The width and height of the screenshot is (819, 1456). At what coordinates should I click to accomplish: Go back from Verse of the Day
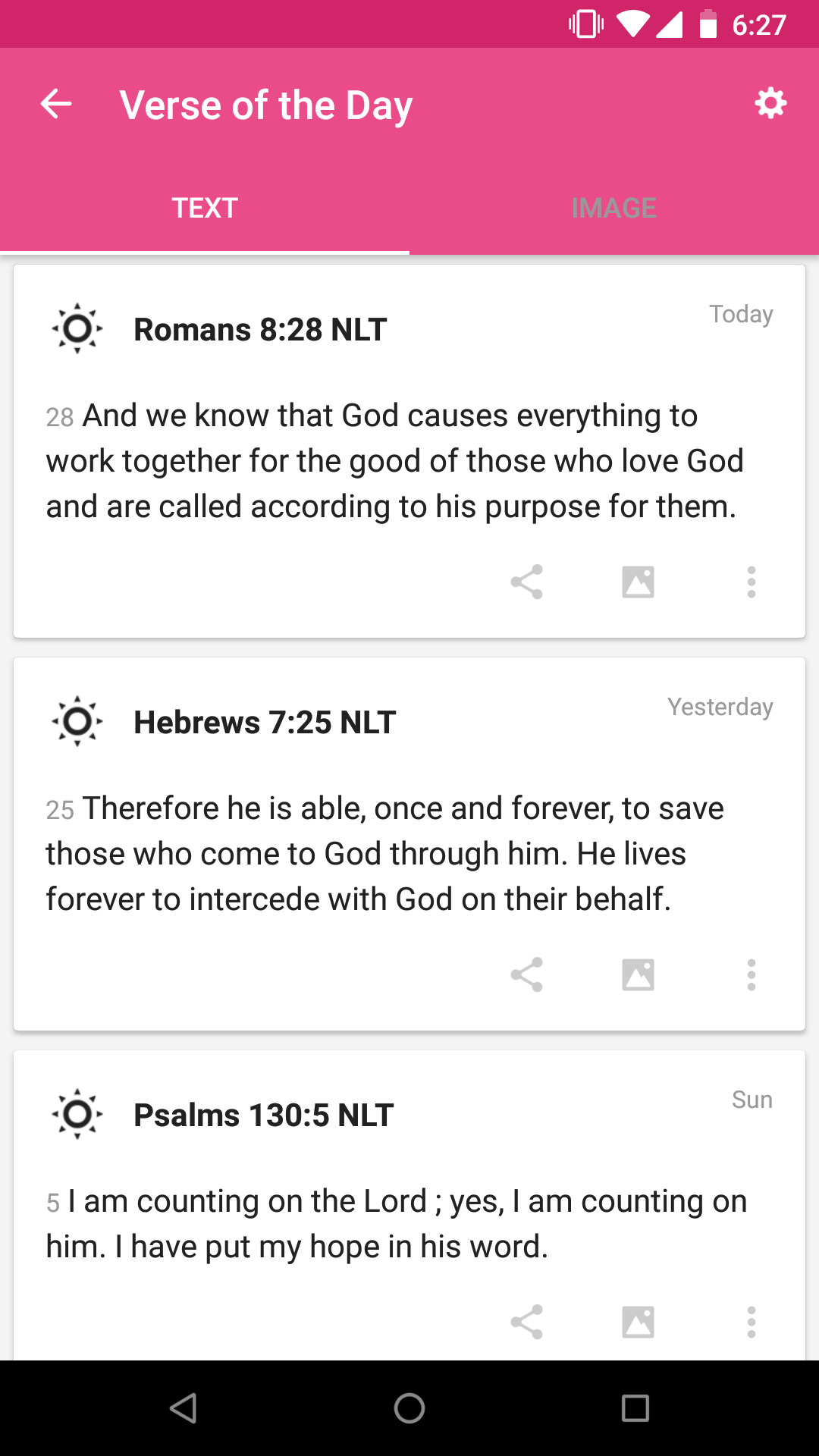[56, 104]
